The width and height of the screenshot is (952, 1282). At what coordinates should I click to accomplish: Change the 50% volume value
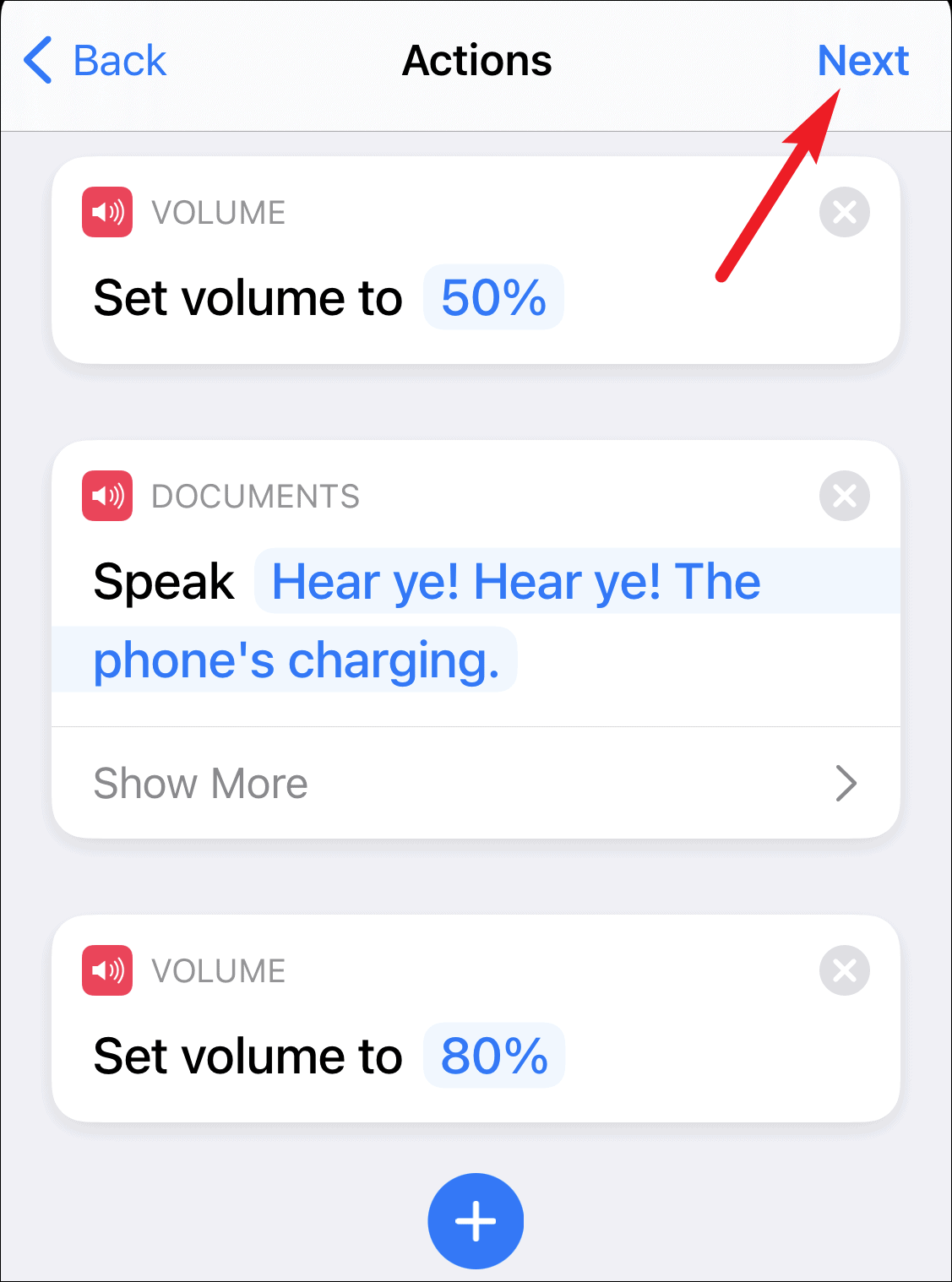click(x=493, y=297)
